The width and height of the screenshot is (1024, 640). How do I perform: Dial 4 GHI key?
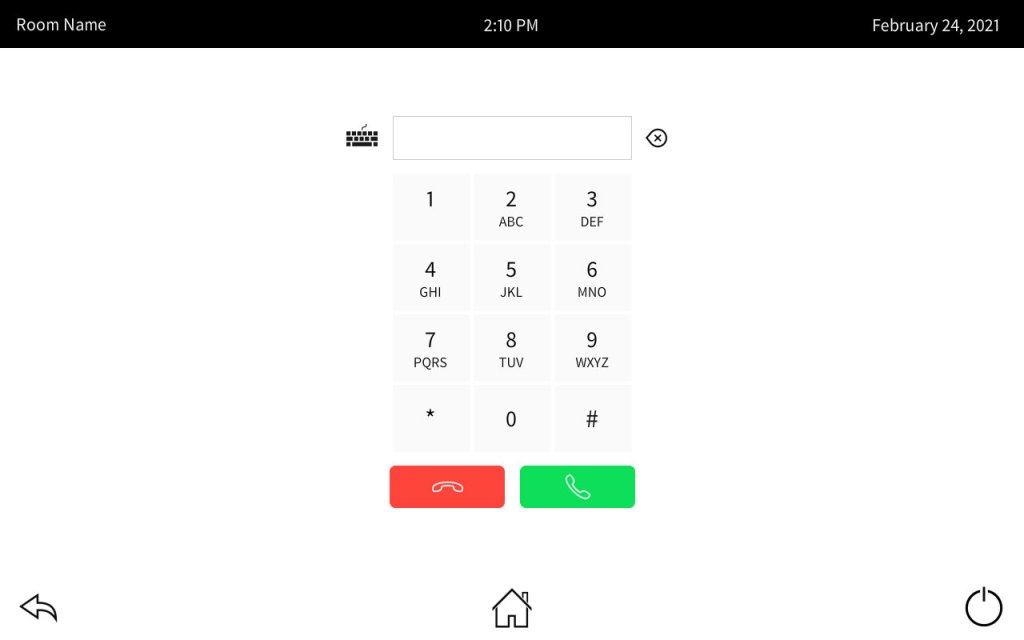click(431, 278)
